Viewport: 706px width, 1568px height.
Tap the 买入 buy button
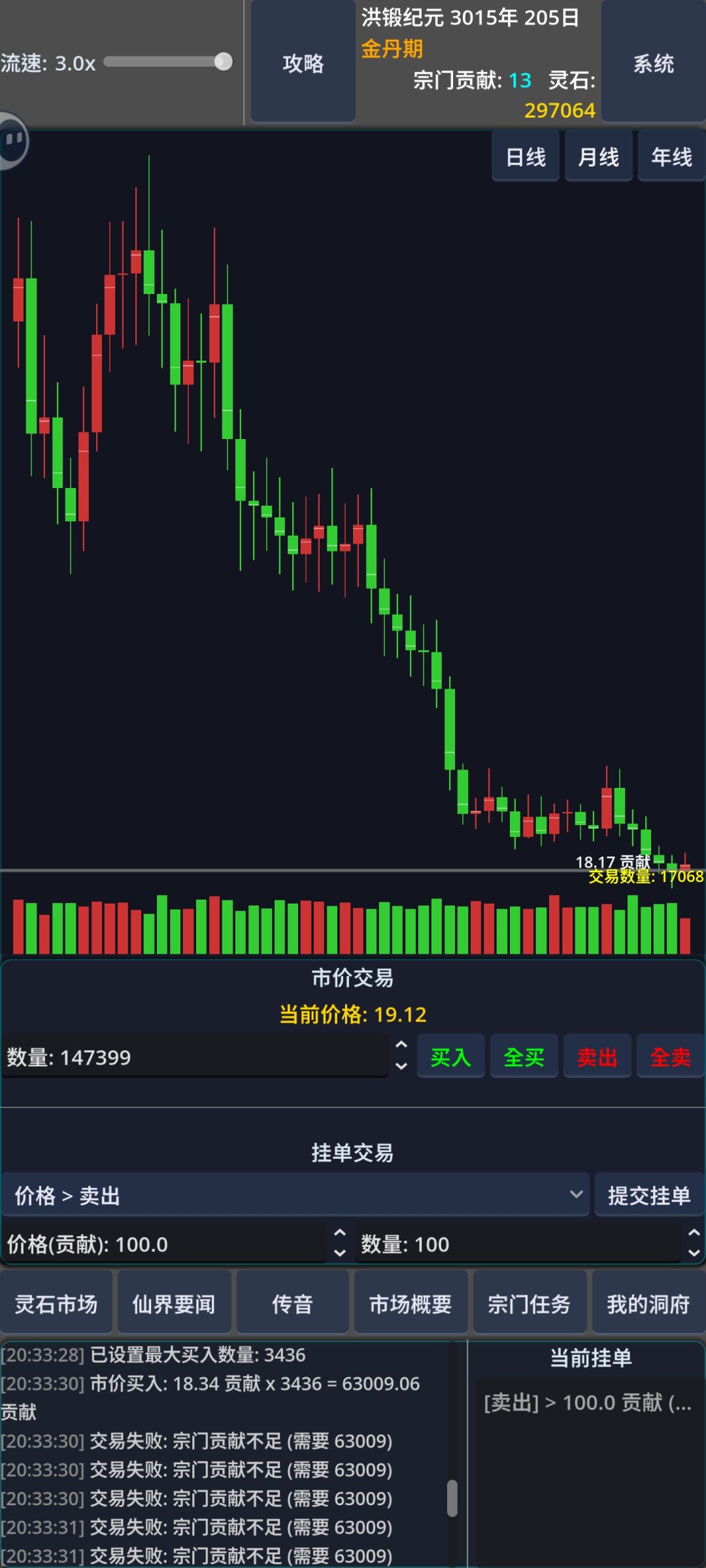[450, 1056]
